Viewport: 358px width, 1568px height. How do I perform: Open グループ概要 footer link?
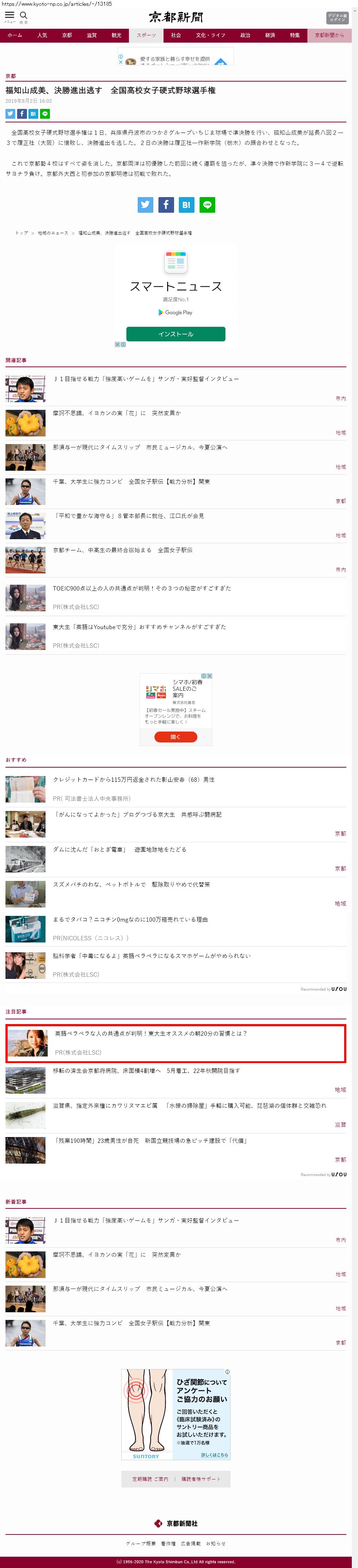[141, 1544]
